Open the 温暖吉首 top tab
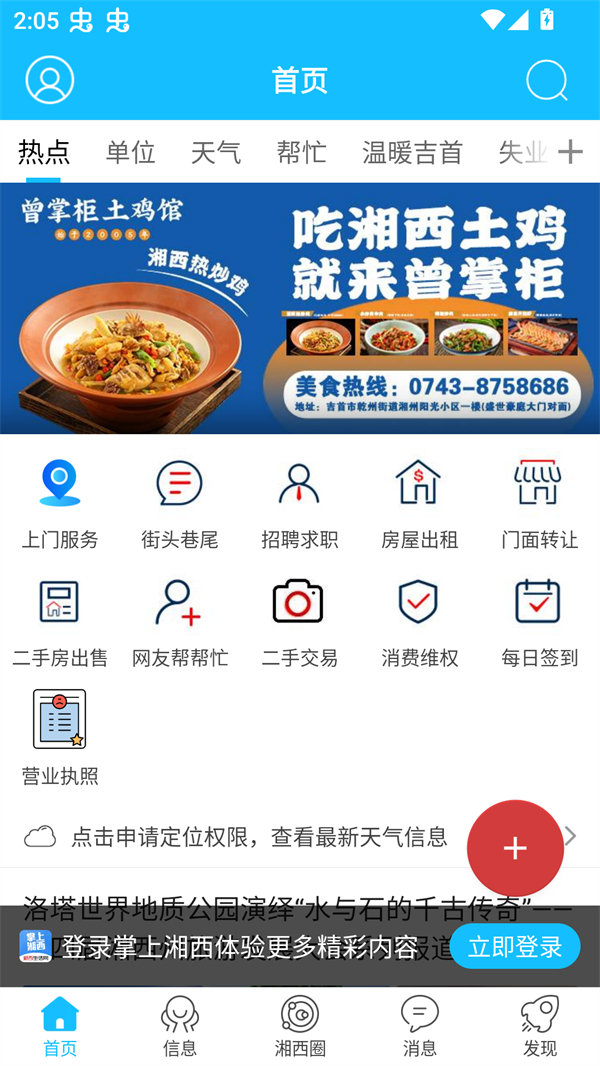Viewport: 600px width, 1066px height. pos(412,152)
